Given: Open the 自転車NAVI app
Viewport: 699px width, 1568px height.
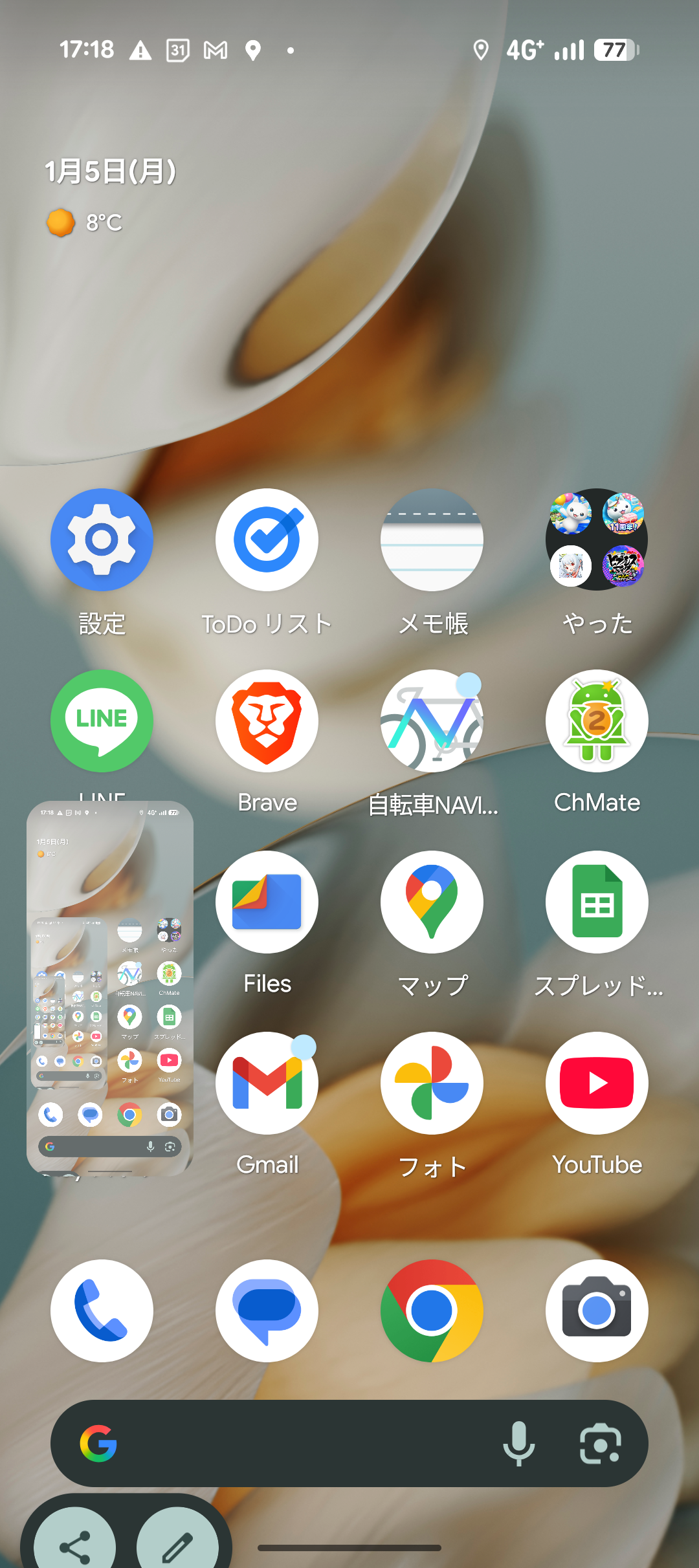Looking at the screenshot, I should tap(432, 721).
